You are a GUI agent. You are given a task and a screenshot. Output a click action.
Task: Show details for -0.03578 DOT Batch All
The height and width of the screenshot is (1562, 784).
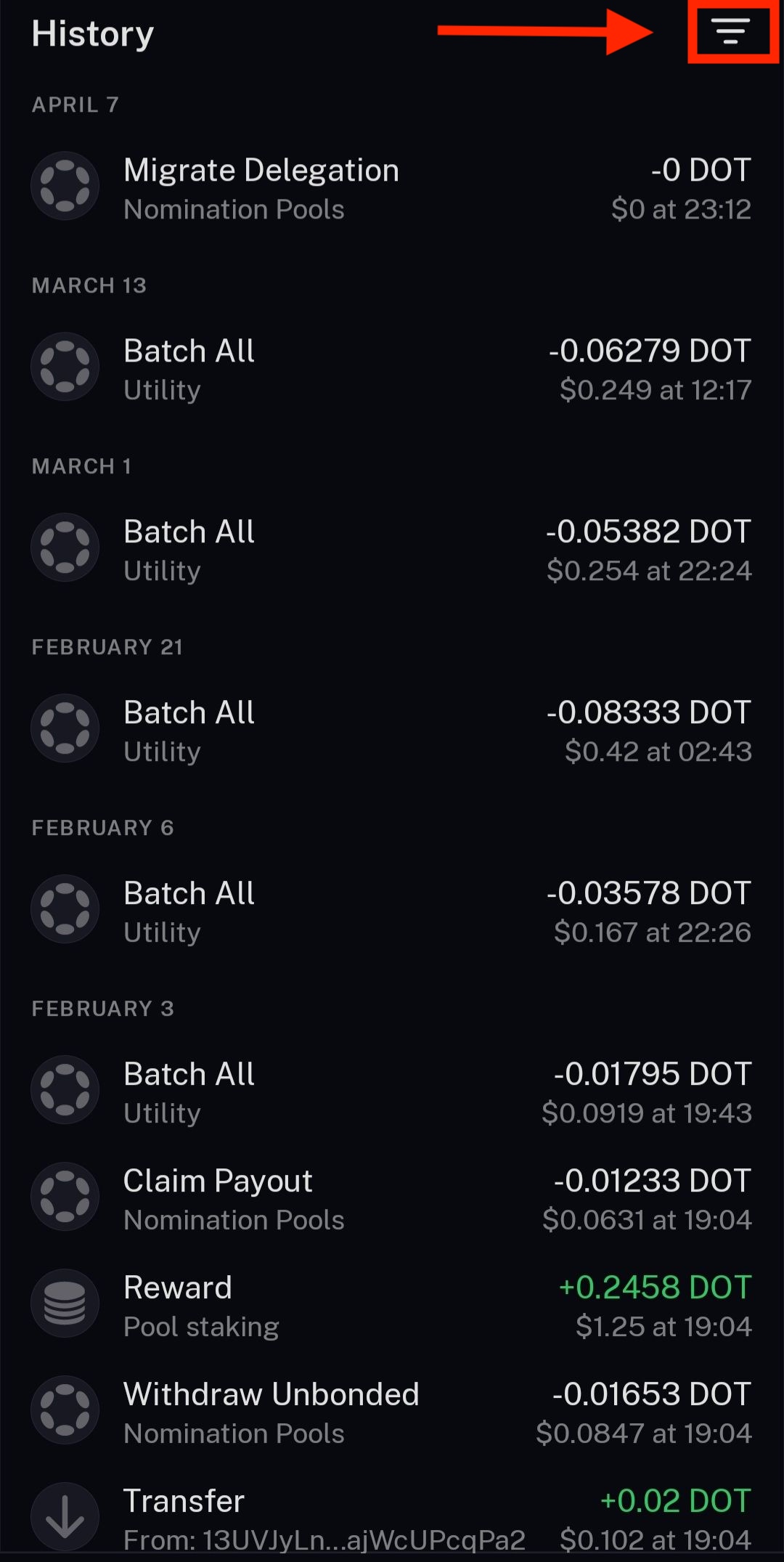tap(392, 912)
